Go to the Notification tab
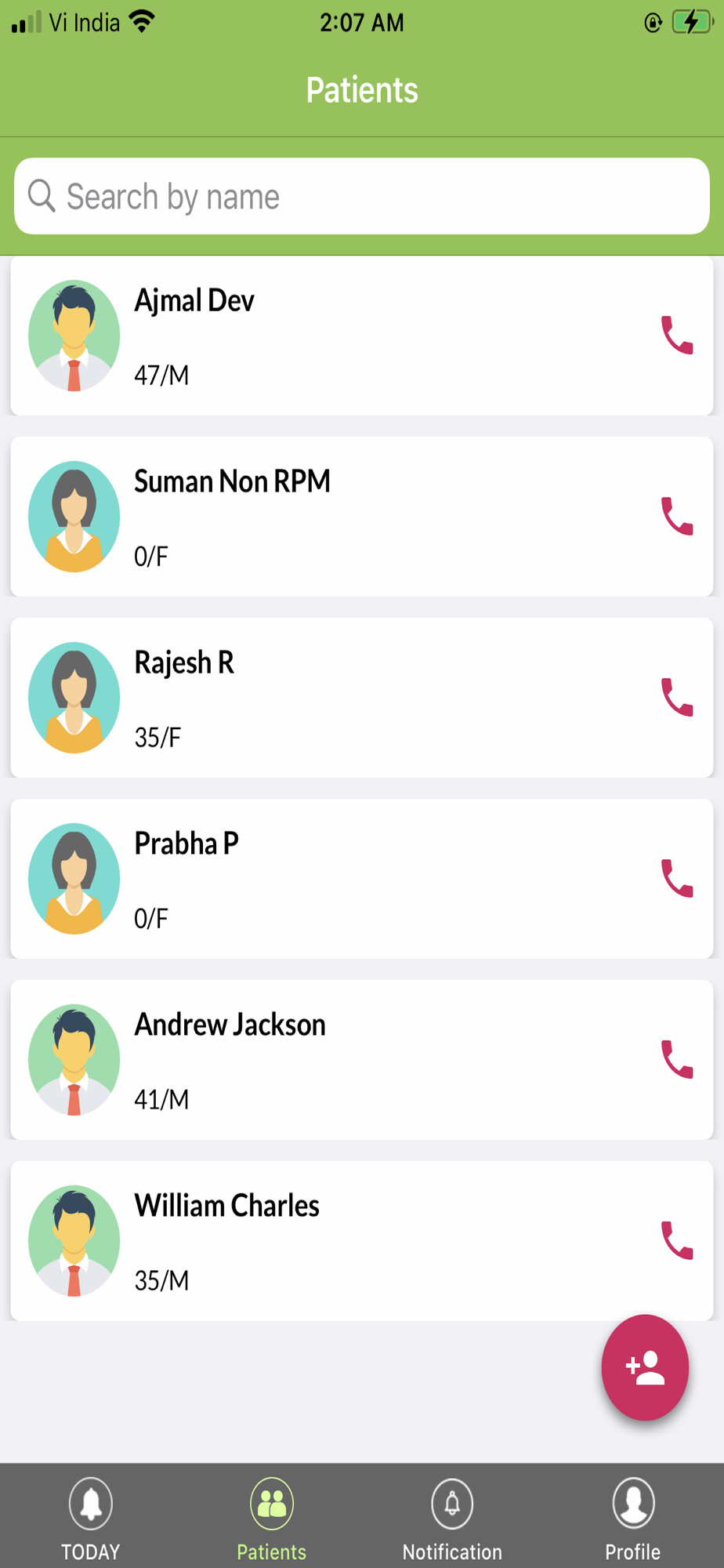 [x=452, y=1517]
